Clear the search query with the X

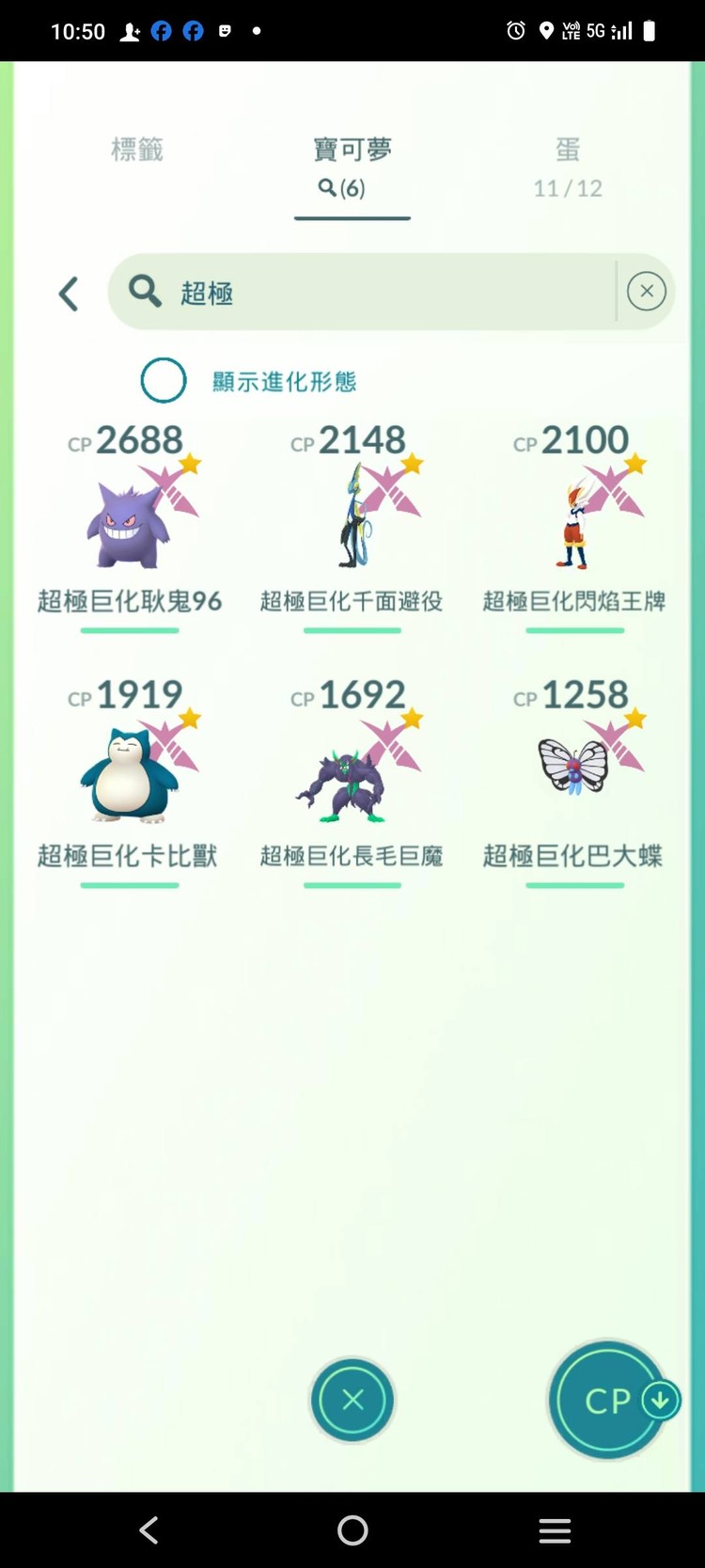pos(646,291)
